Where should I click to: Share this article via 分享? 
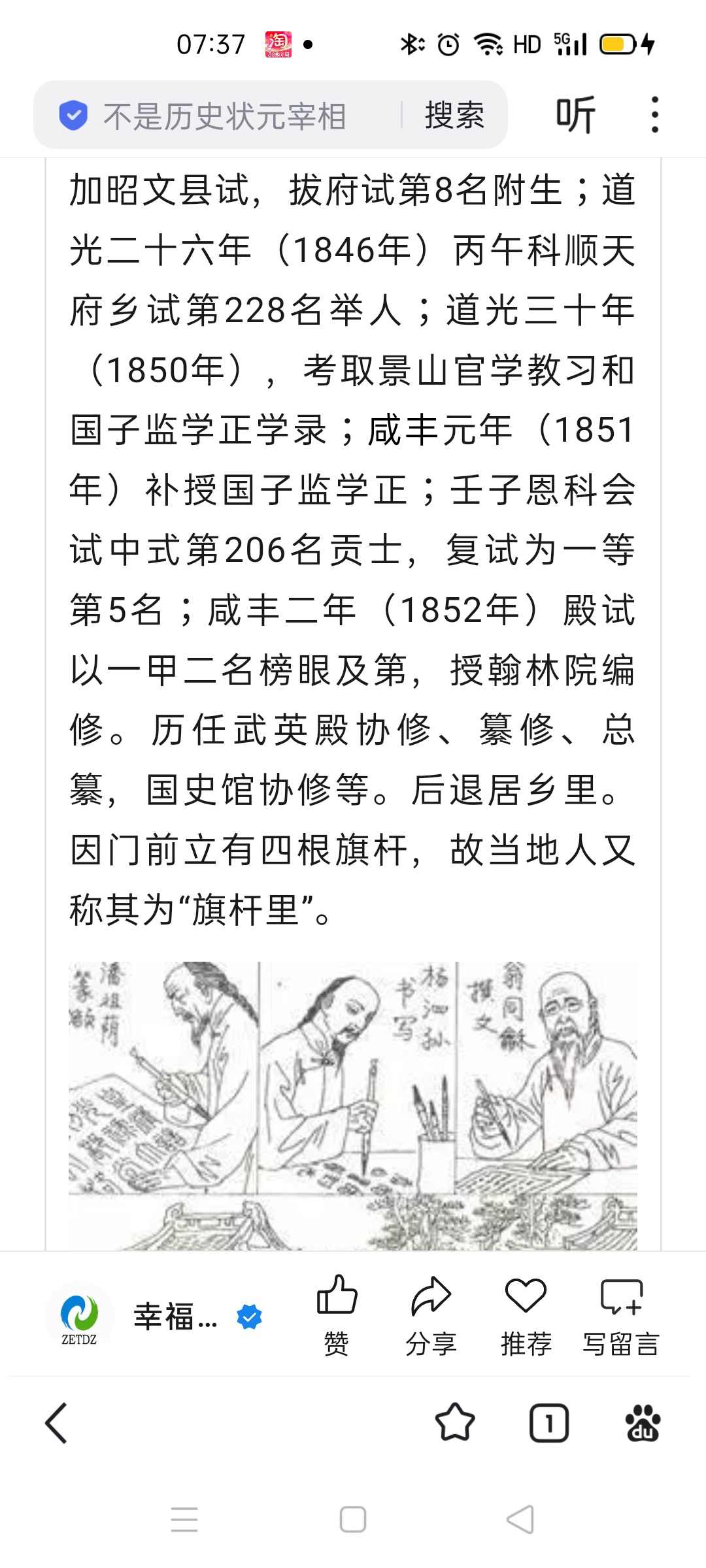click(431, 1315)
